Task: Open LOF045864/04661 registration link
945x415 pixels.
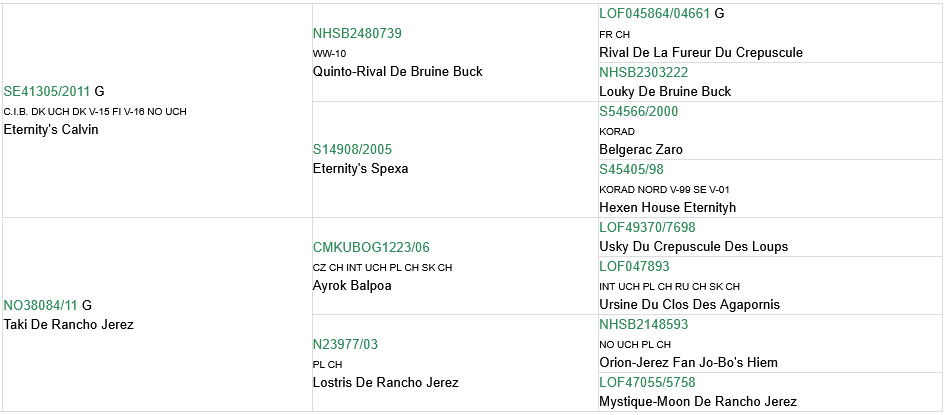Action: (x=654, y=14)
